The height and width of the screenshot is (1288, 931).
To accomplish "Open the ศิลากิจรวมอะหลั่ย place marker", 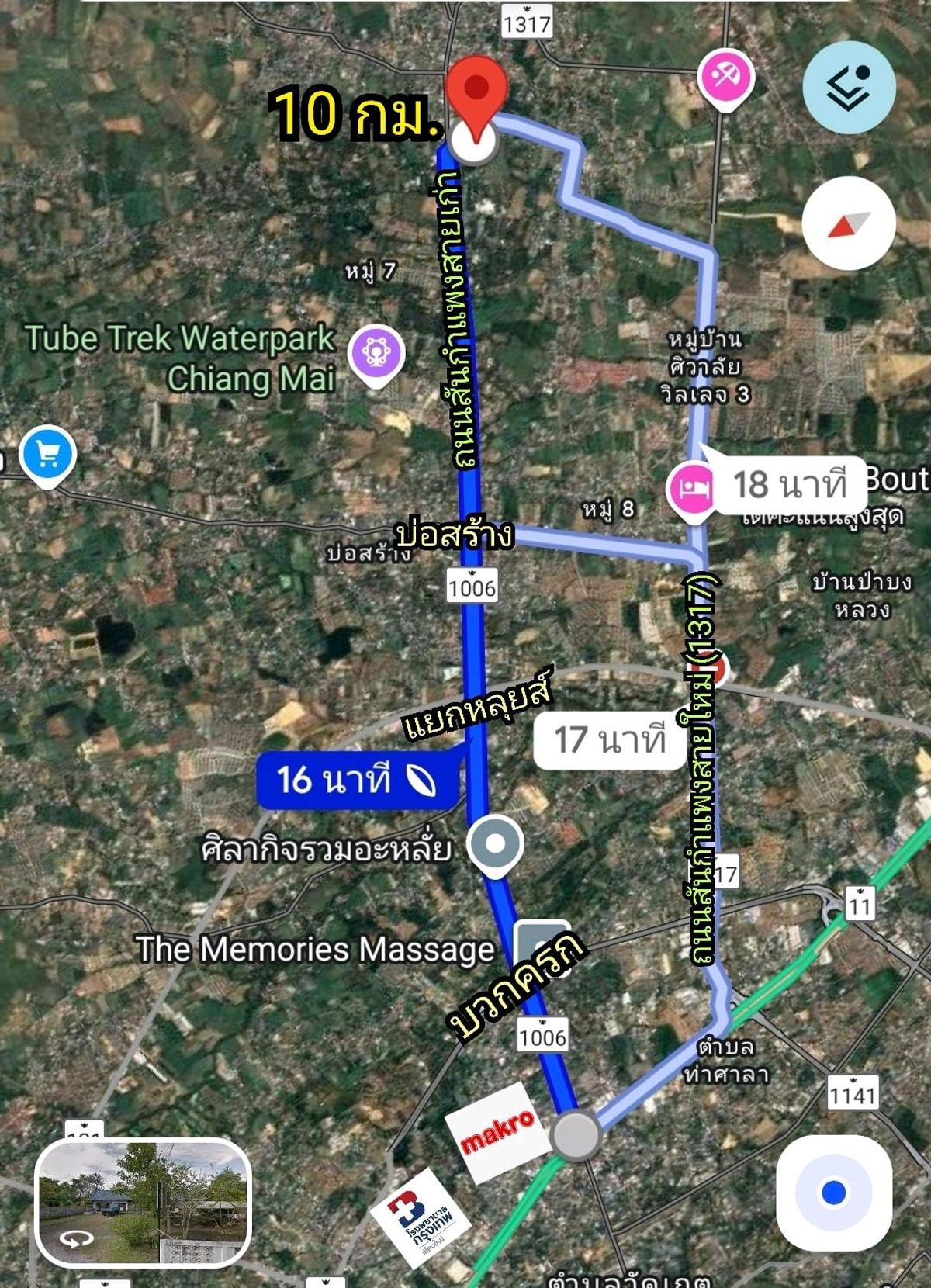I will point(496,844).
